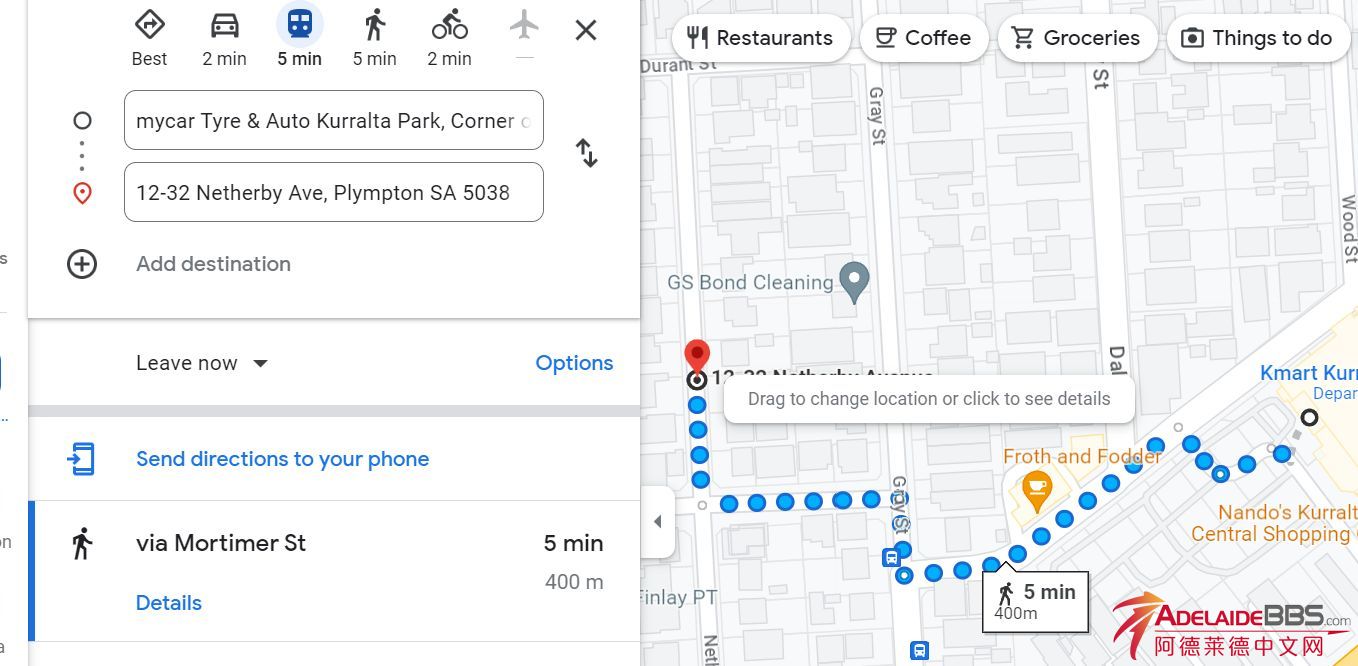The image size is (1358, 666).
Task: Switch to cycling directions
Action: (449, 37)
